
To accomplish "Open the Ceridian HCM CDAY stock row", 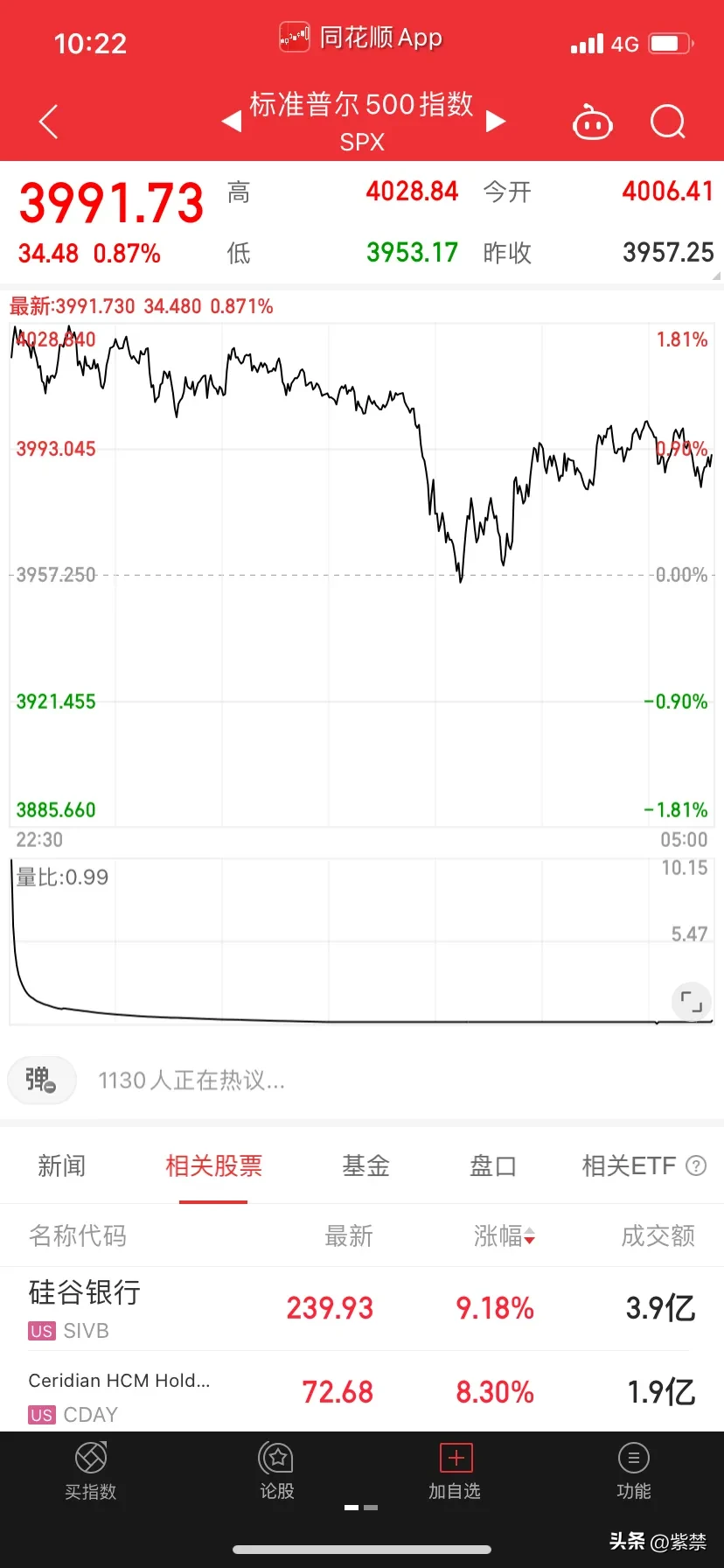I will point(362,1392).
